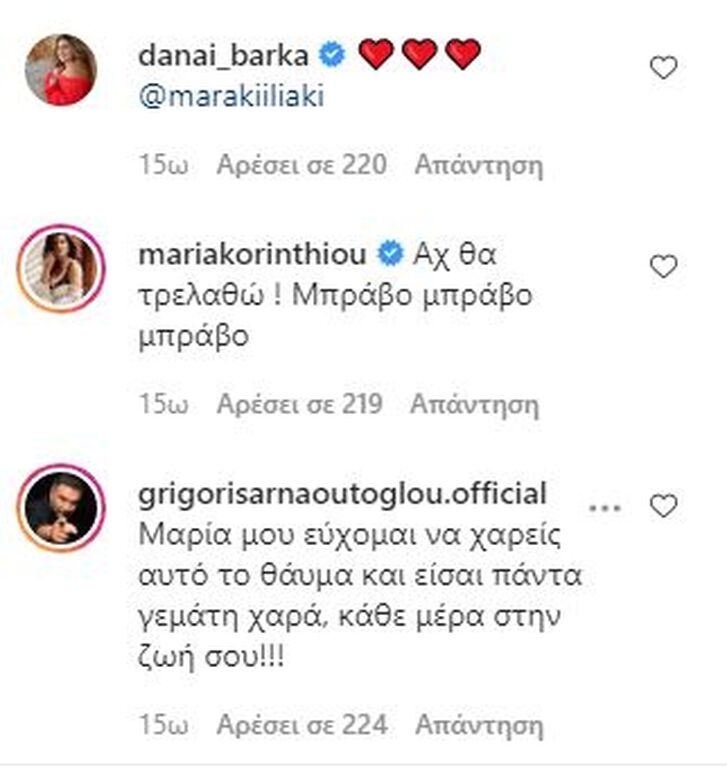This screenshot has height=768, width=727.
Task: Open grigorisarnaoutoglou.official's profile picture
Action: click(60, 508)
